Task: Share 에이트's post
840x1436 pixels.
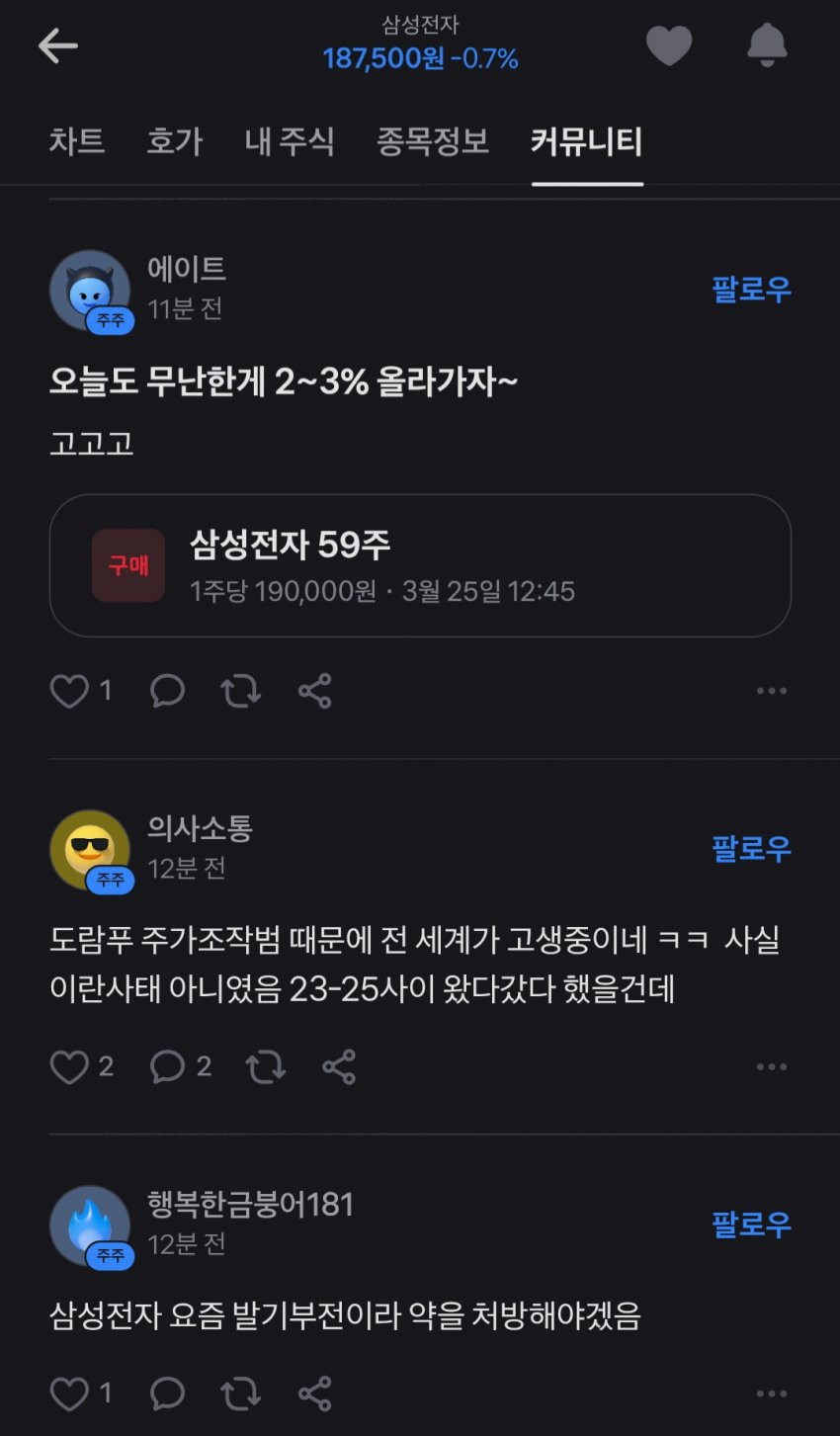Action: 315,691
